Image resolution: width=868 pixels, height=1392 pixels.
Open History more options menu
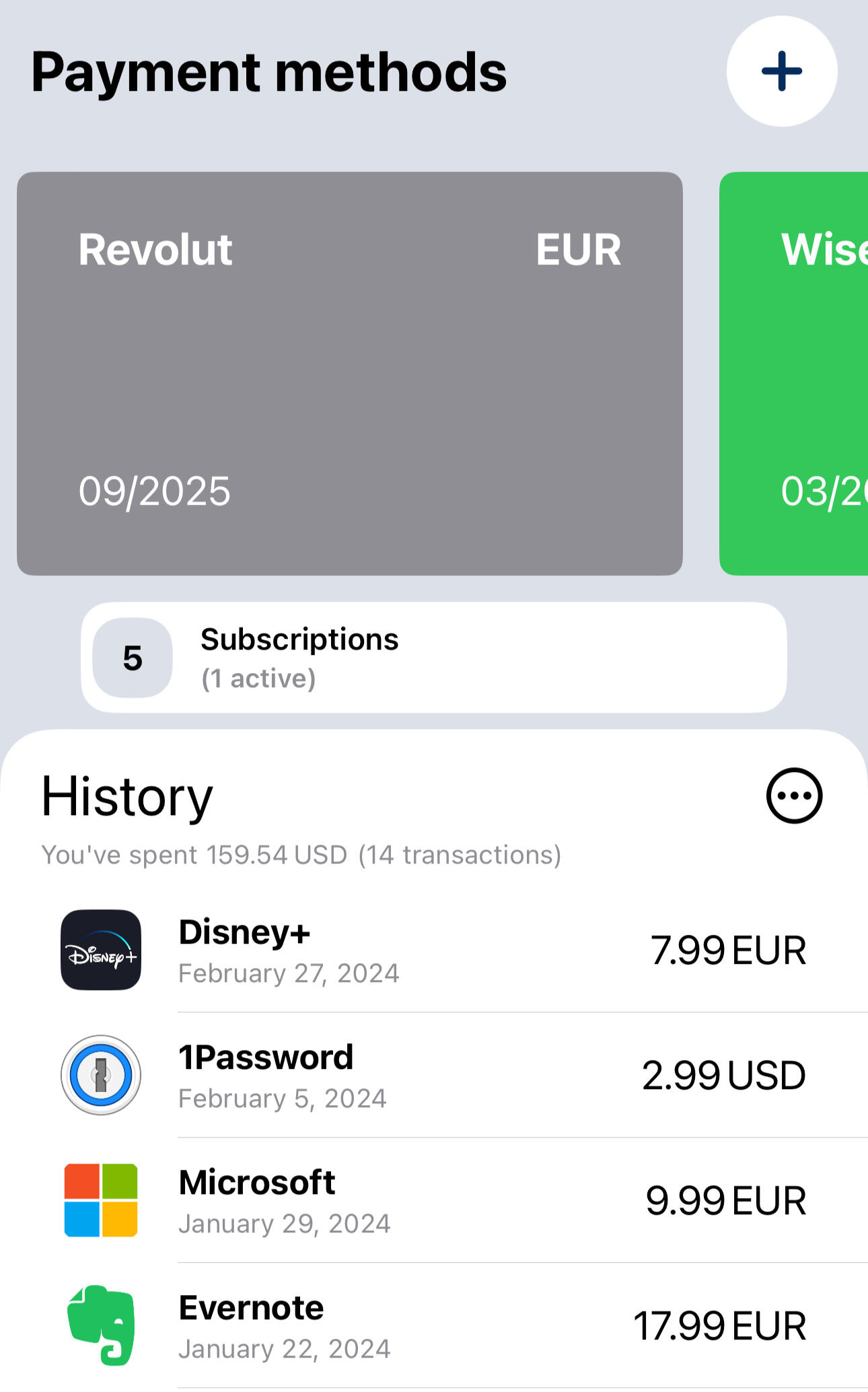coord(794,796)
